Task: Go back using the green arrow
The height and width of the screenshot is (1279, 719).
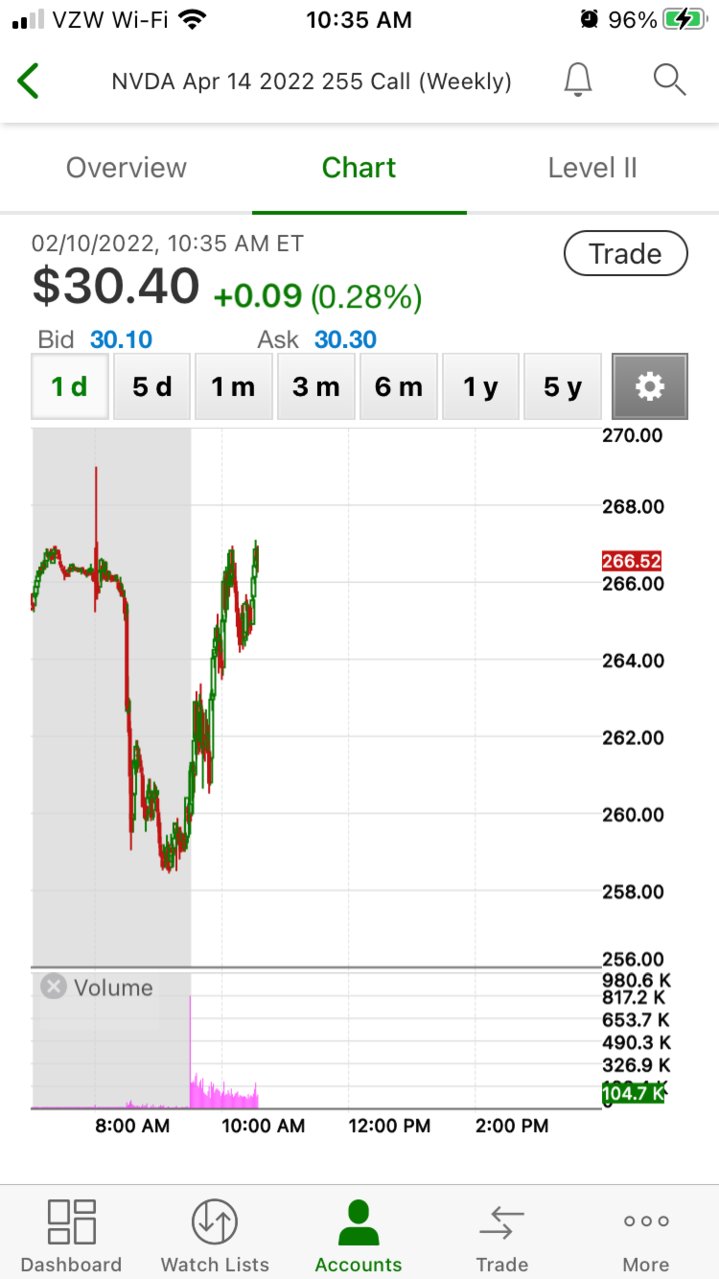Action: 28,81
